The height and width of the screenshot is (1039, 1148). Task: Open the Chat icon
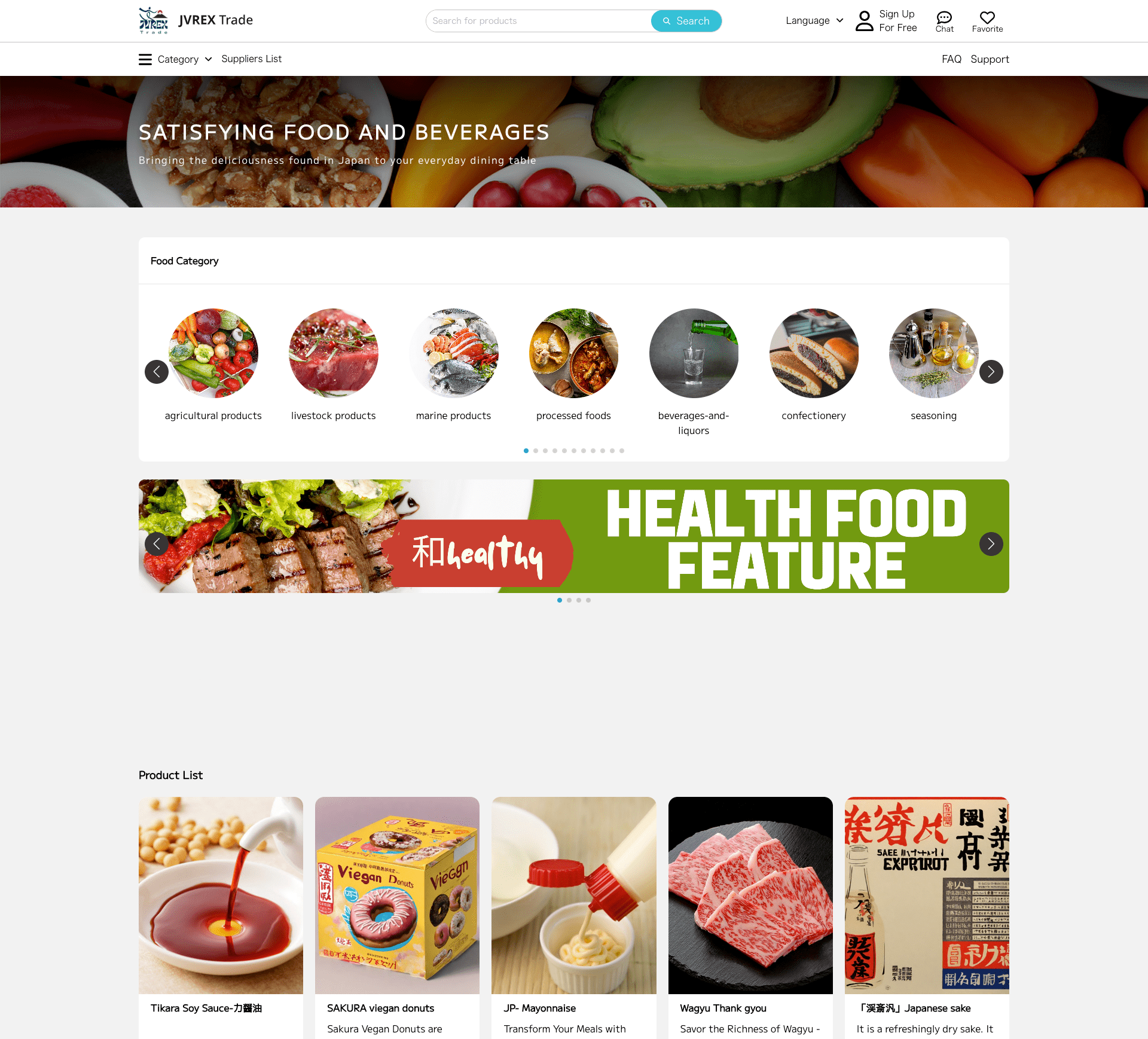pyautogui.click(x=945, y=21)
